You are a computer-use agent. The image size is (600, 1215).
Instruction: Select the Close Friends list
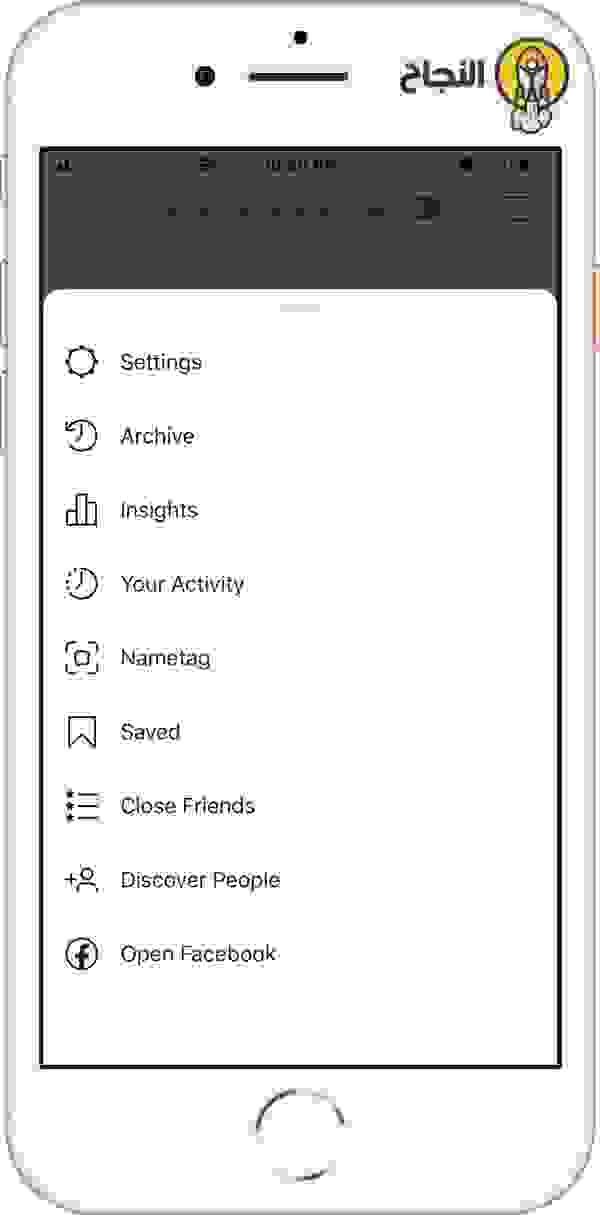[187, 806]
